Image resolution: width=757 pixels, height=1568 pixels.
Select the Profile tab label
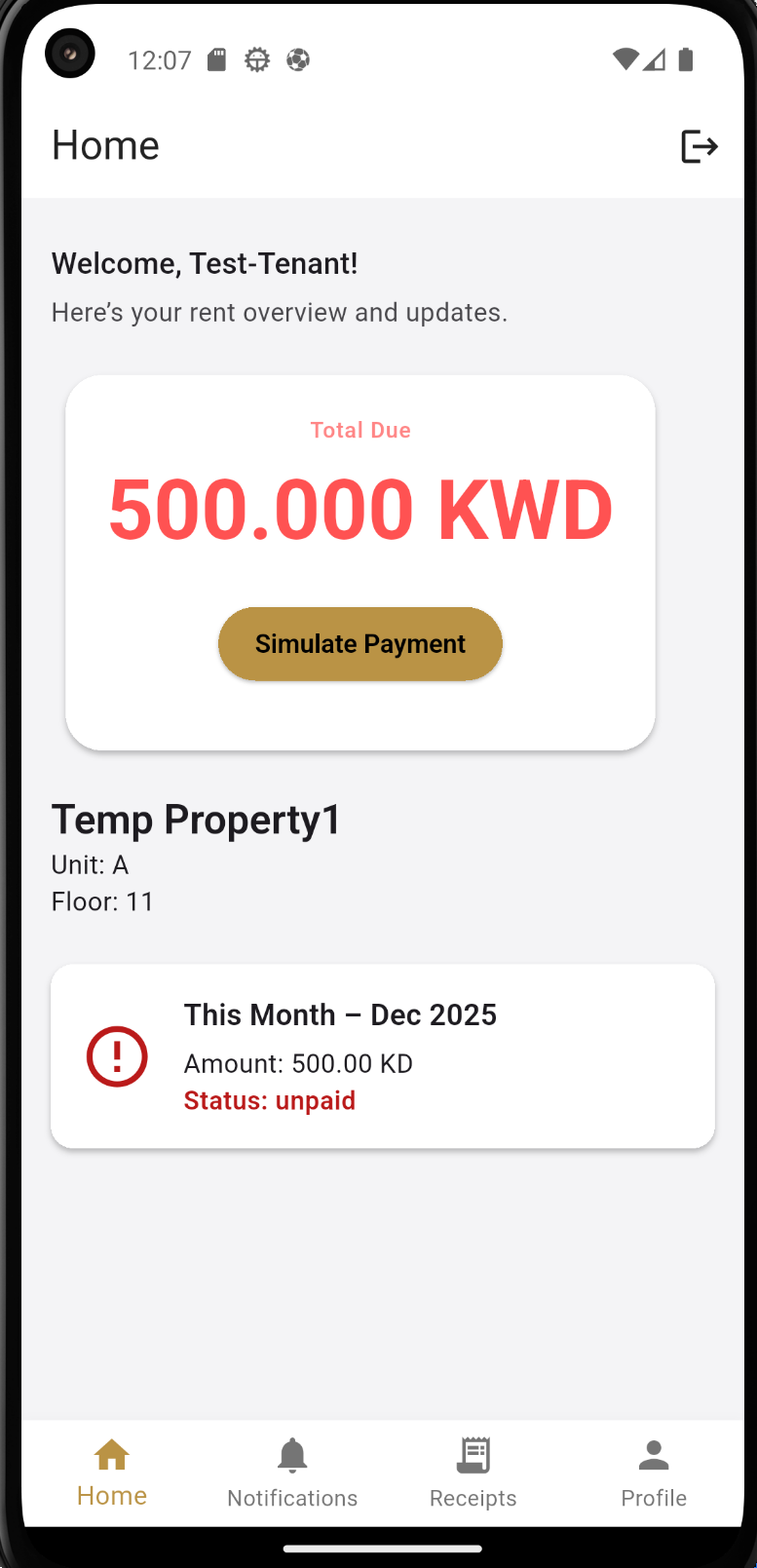654,1498
